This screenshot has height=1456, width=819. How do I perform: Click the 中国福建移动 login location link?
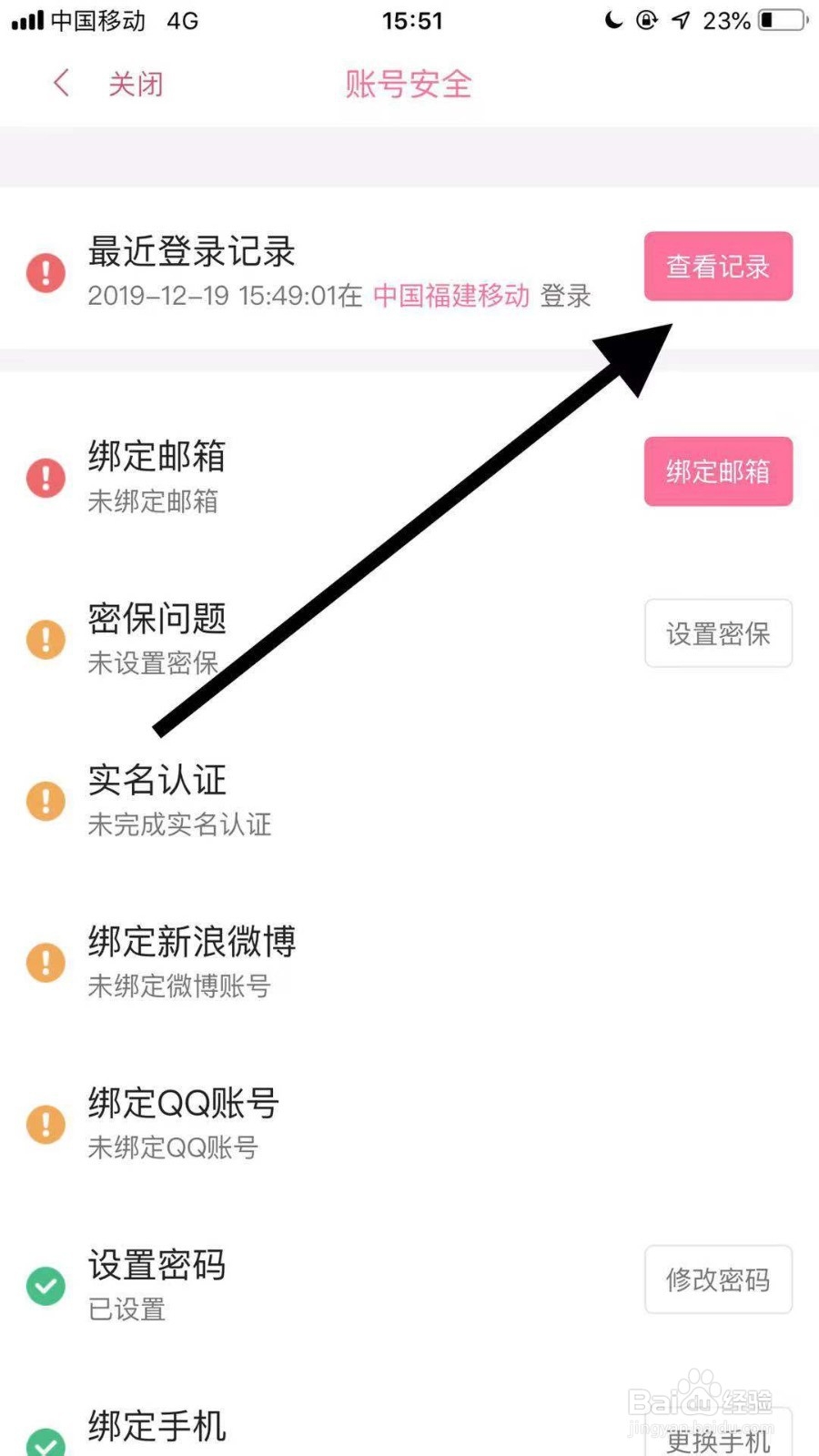[x=452, y=297]
